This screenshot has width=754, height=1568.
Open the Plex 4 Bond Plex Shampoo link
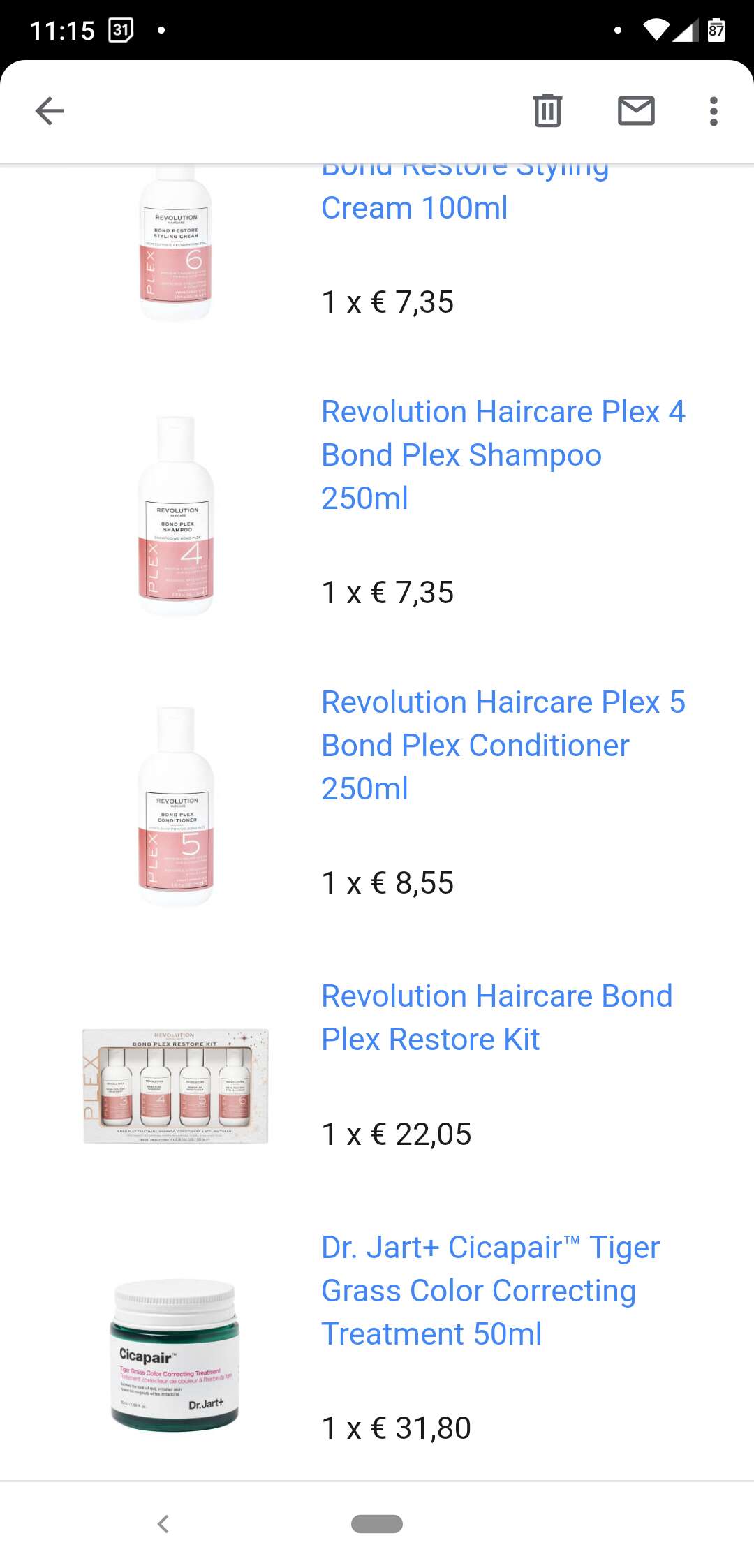point(503,454)
